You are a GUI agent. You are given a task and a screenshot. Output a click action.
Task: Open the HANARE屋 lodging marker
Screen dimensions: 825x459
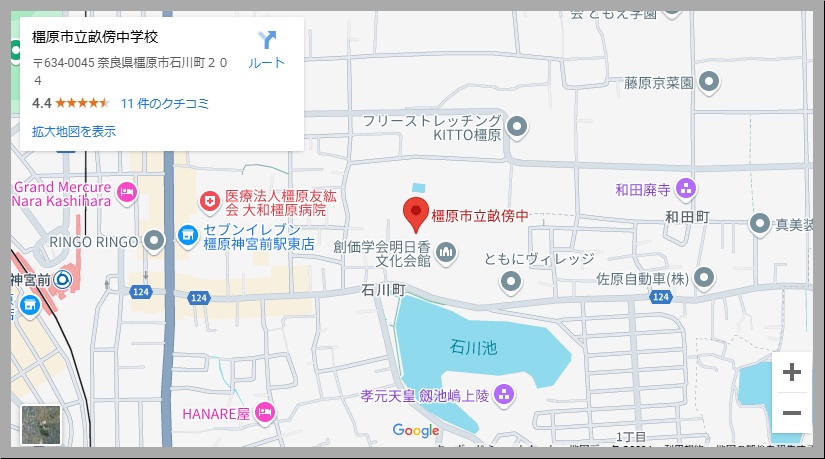265,411
